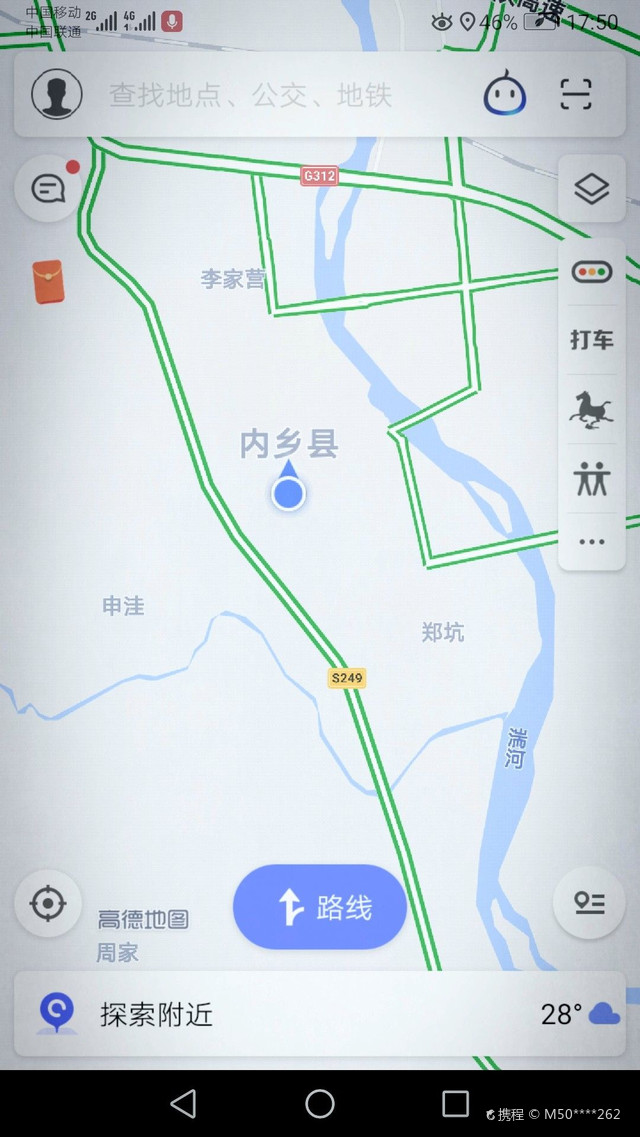
Task: Open the scan code icon
Action: (575, 94)
